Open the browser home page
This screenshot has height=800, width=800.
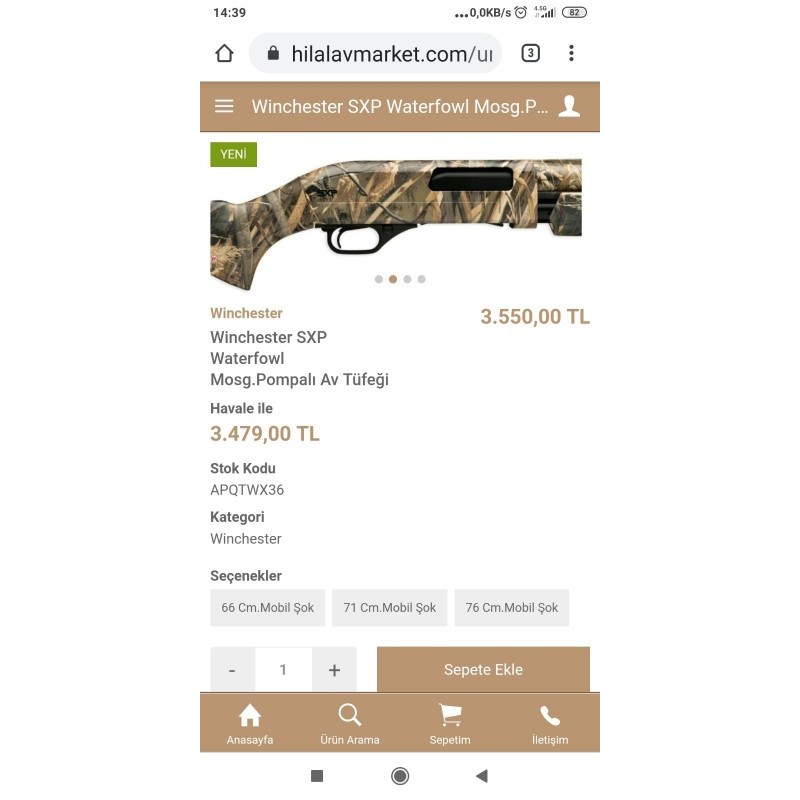[224, 53]
